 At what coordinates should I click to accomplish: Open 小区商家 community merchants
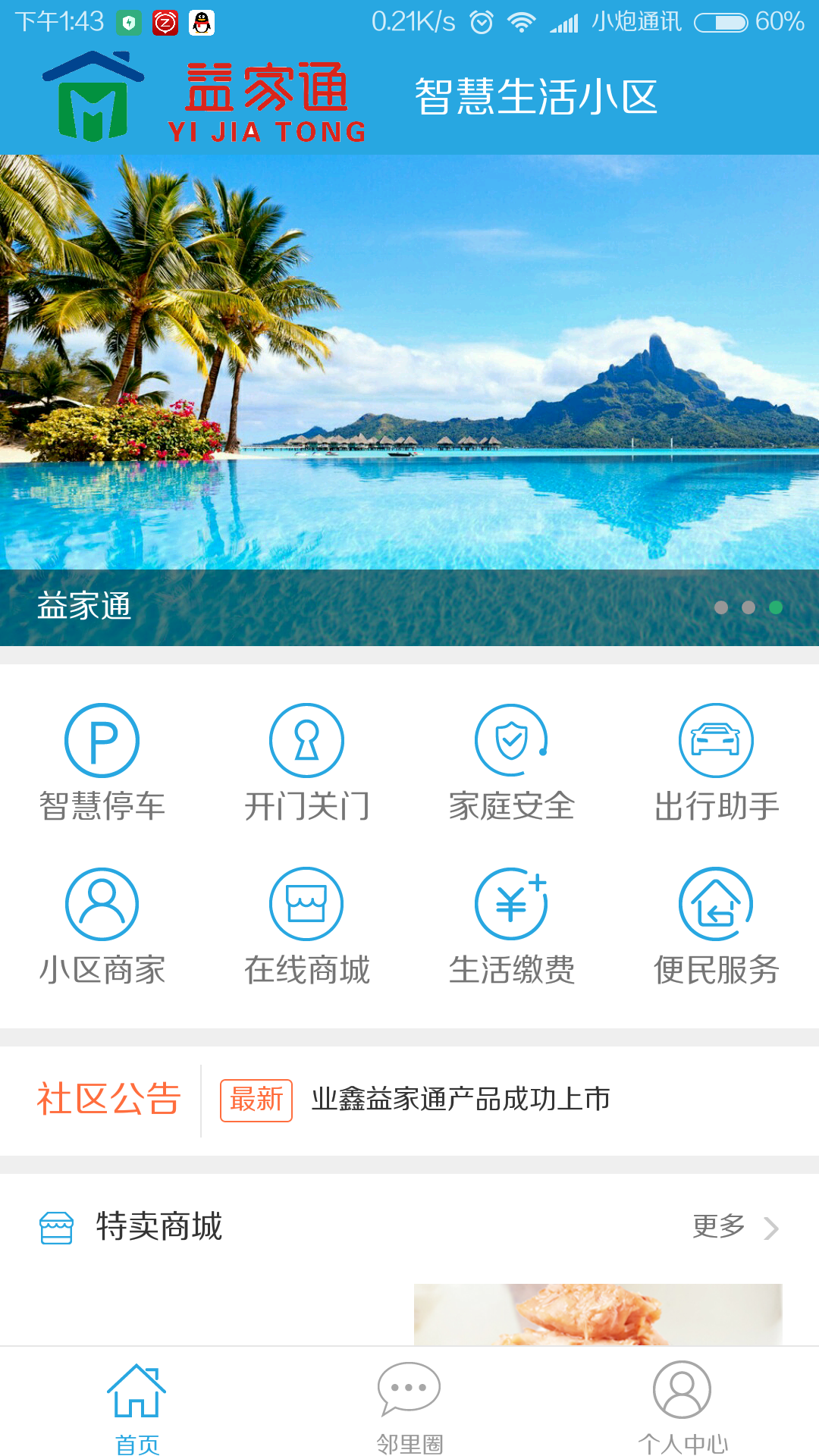click(x=102, y=925)
